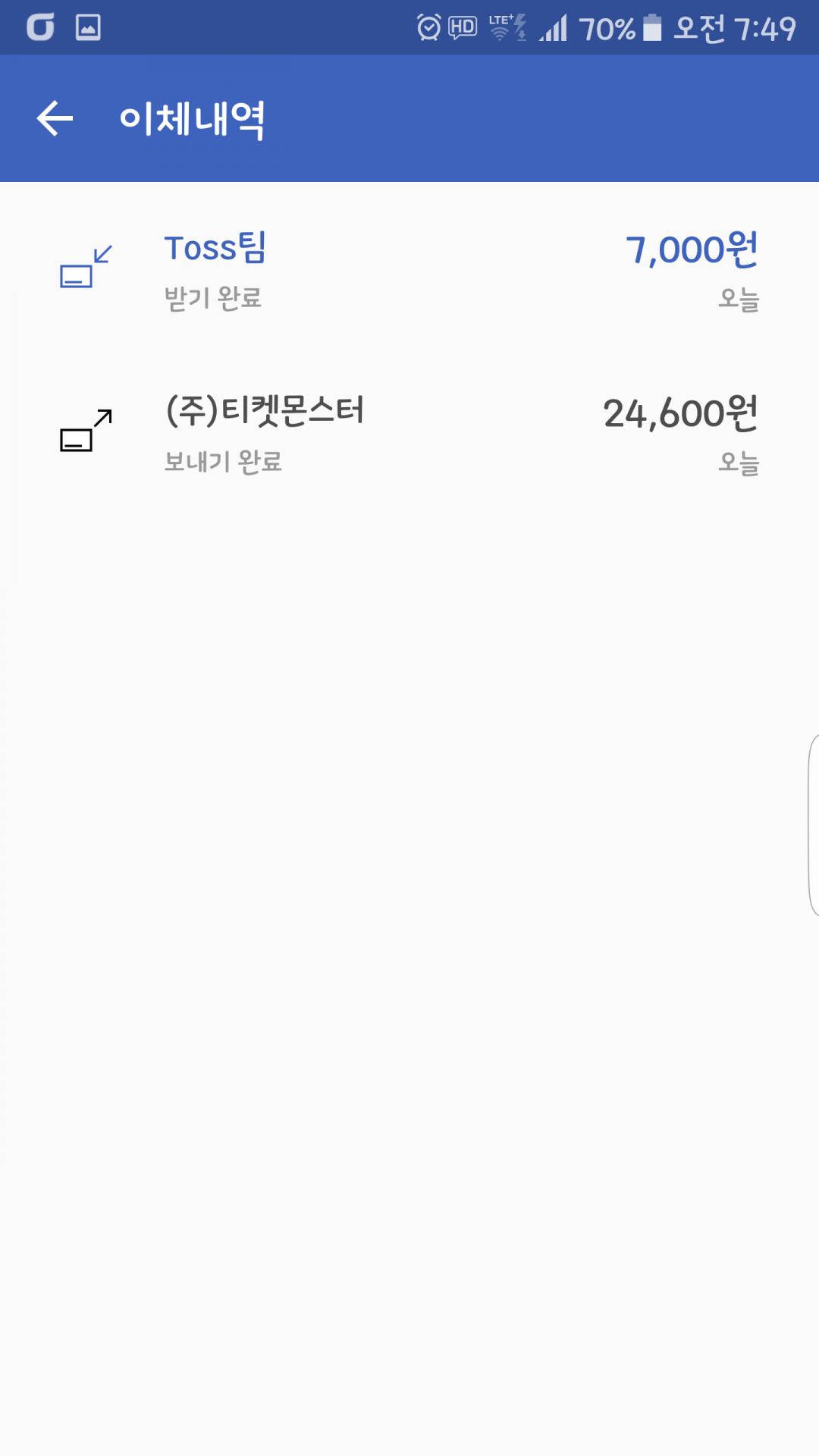This screenshot has width=819, height=1456.
Task: Go back from the 이체내역 screen
Action: (55, 119)
